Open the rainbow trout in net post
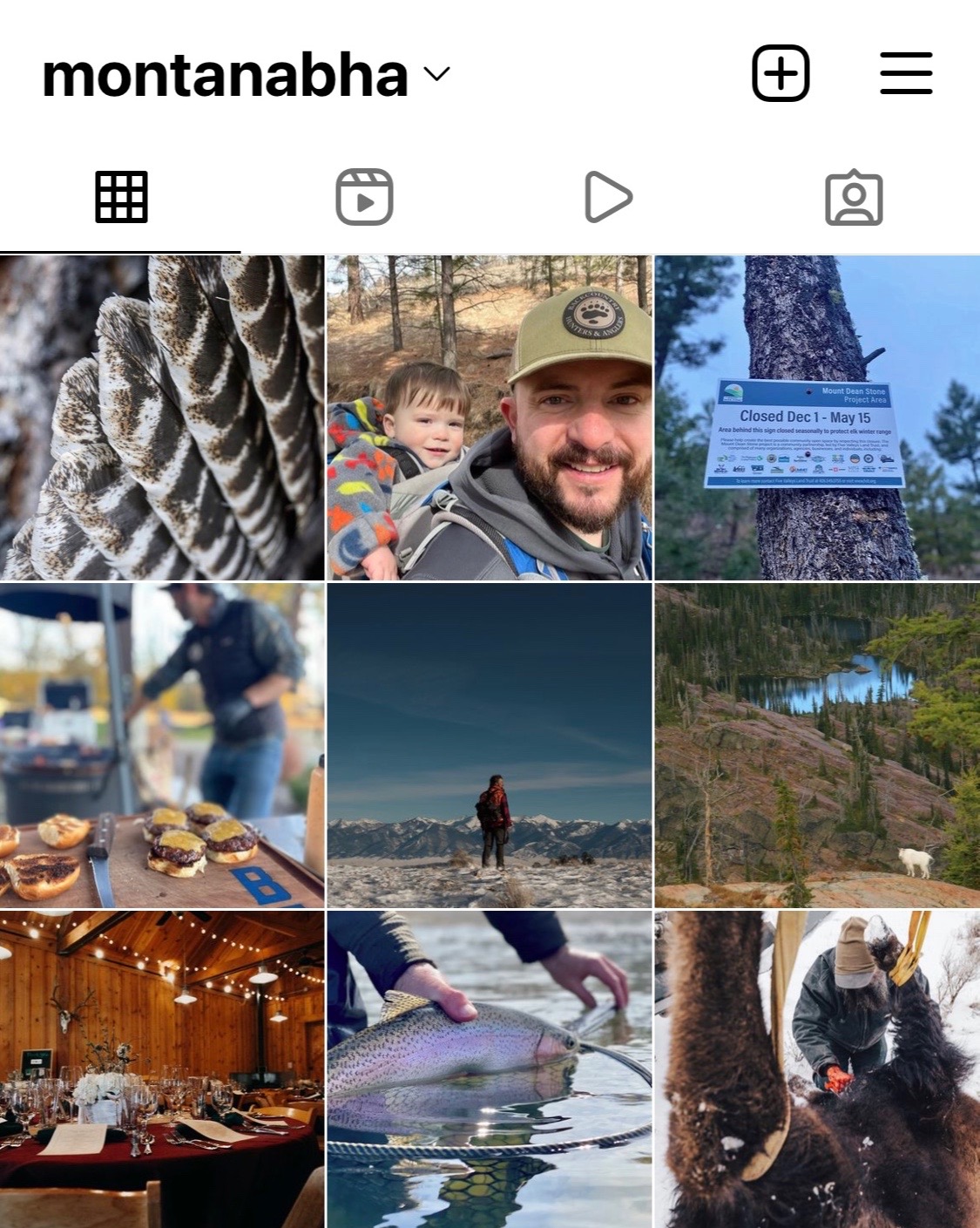 click(490, 1069)
